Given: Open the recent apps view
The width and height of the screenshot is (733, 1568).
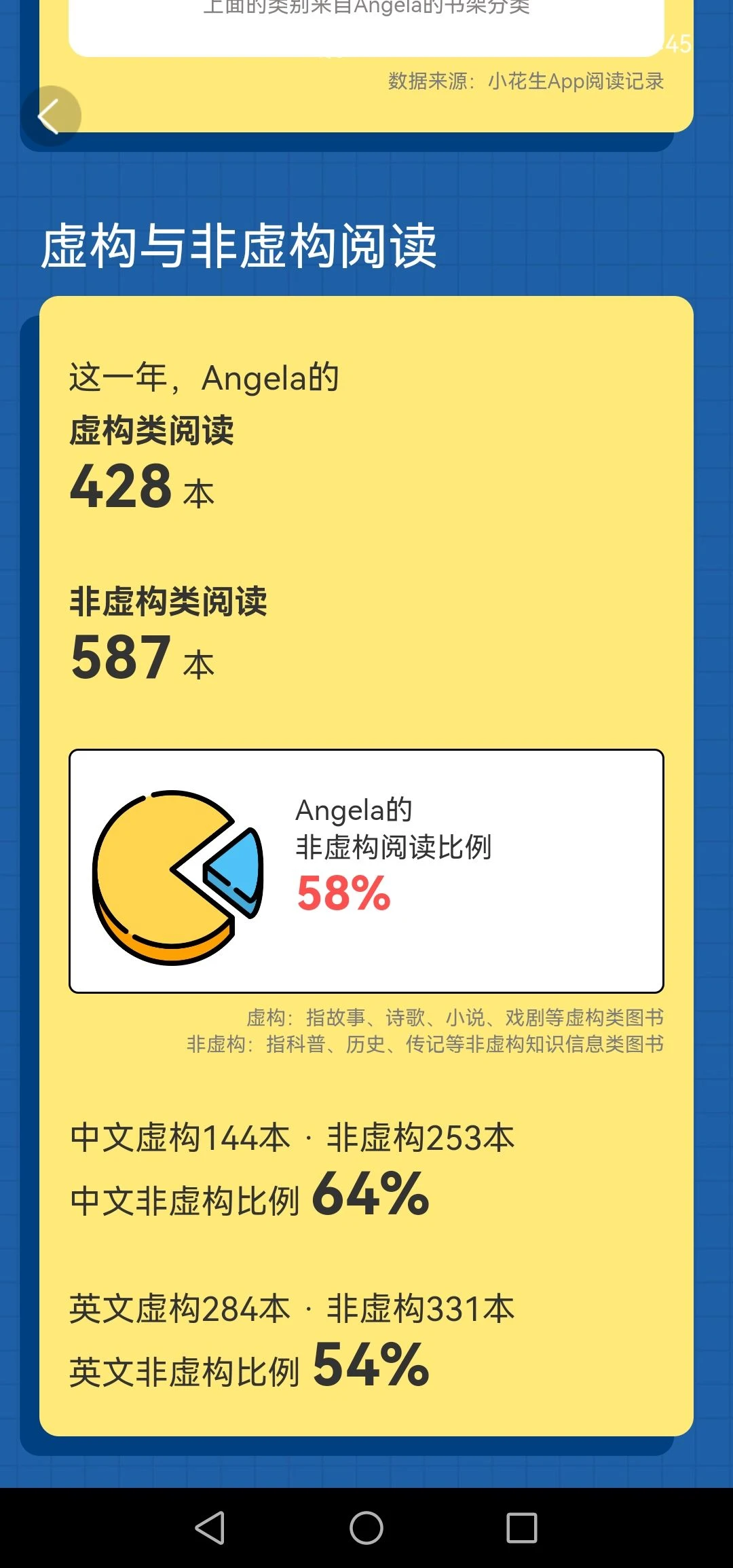Looking at the screenshot, I should pos(522,1528).
